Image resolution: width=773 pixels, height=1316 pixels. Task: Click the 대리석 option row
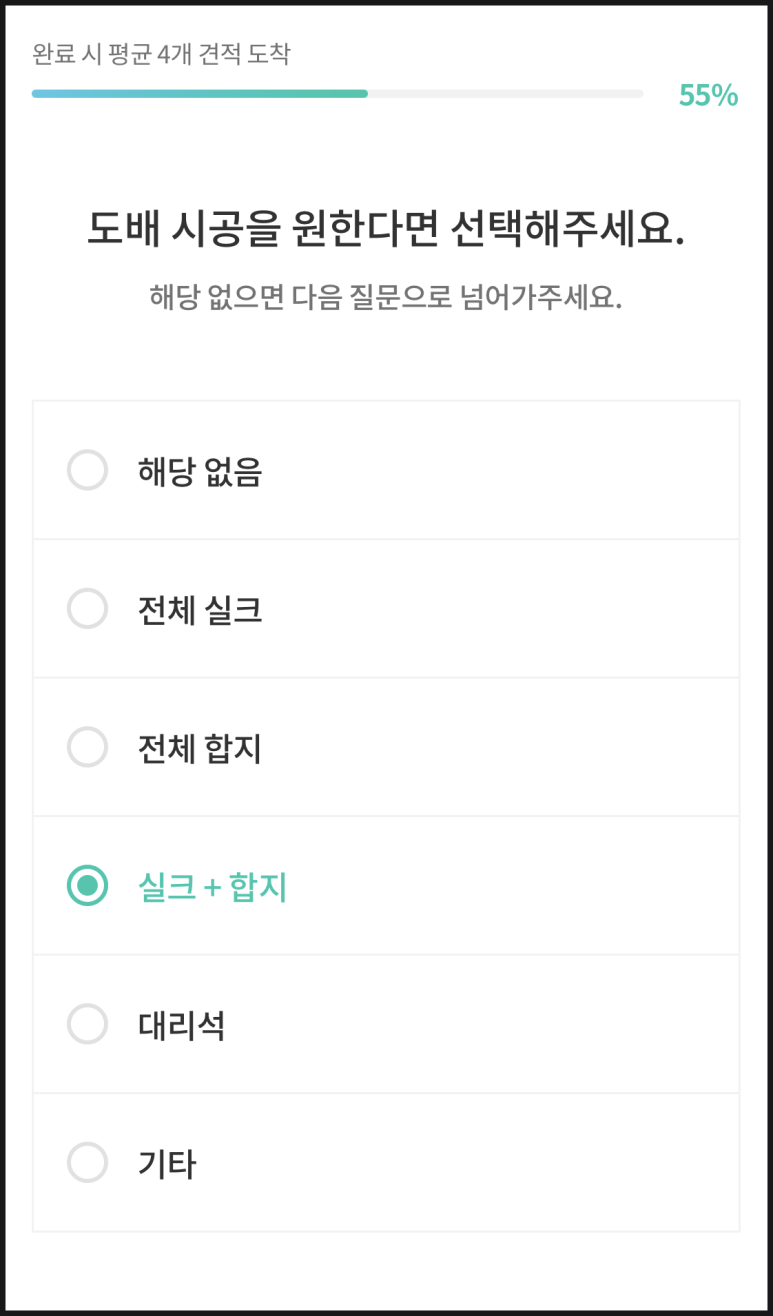[386, 1024]
